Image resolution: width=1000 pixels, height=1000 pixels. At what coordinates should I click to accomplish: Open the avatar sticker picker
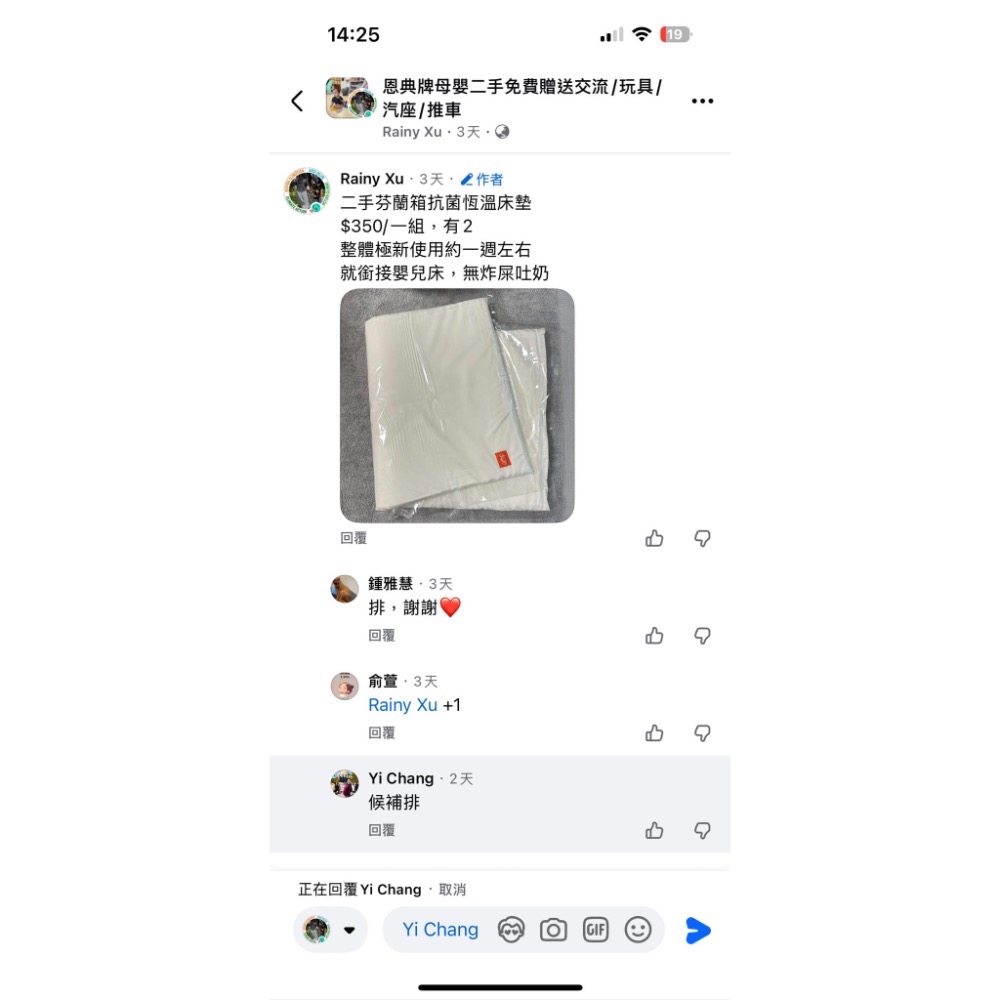tap(511, 930)
